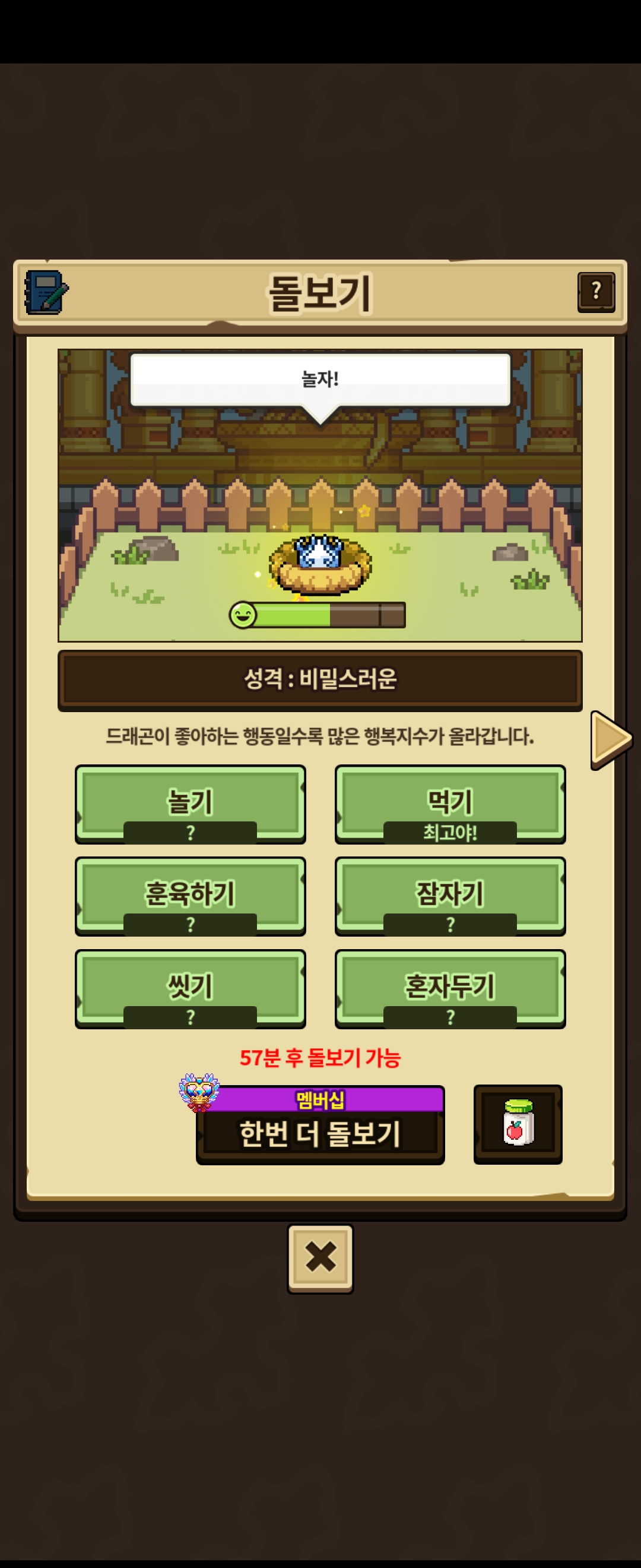Open the help question mark button

point(595,292)
